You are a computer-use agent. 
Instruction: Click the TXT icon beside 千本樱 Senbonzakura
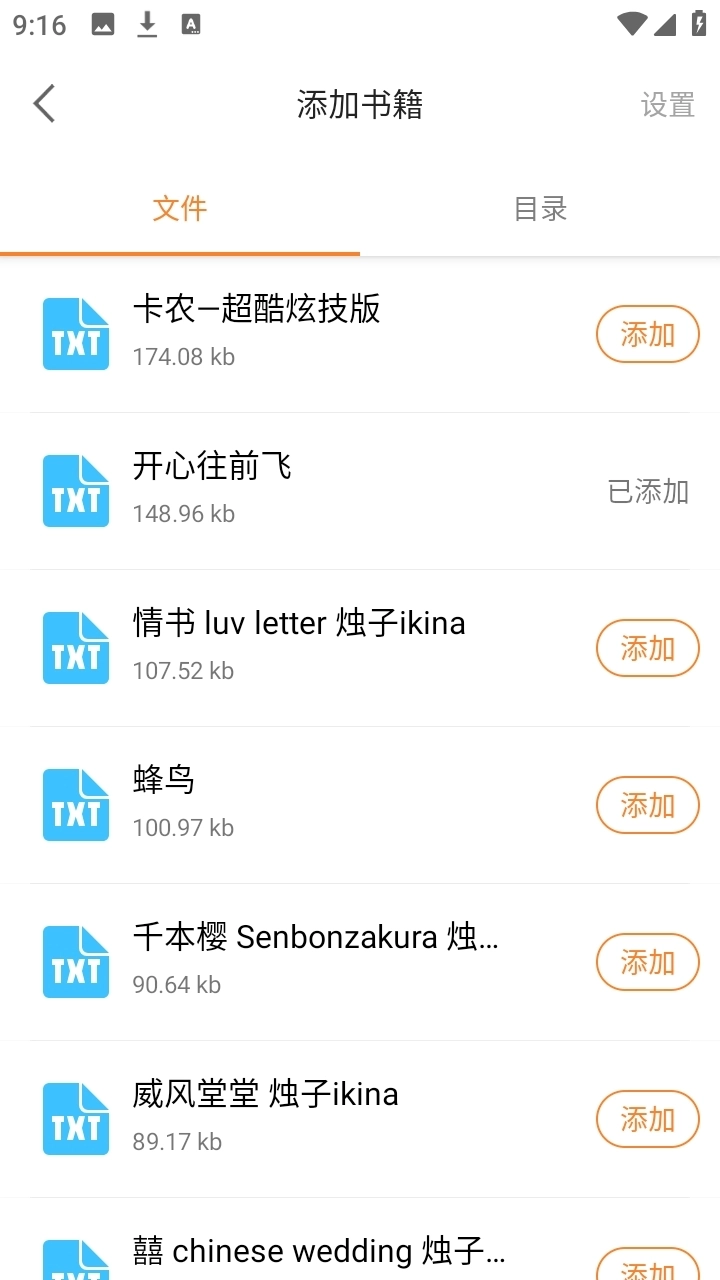coord(75,961)
